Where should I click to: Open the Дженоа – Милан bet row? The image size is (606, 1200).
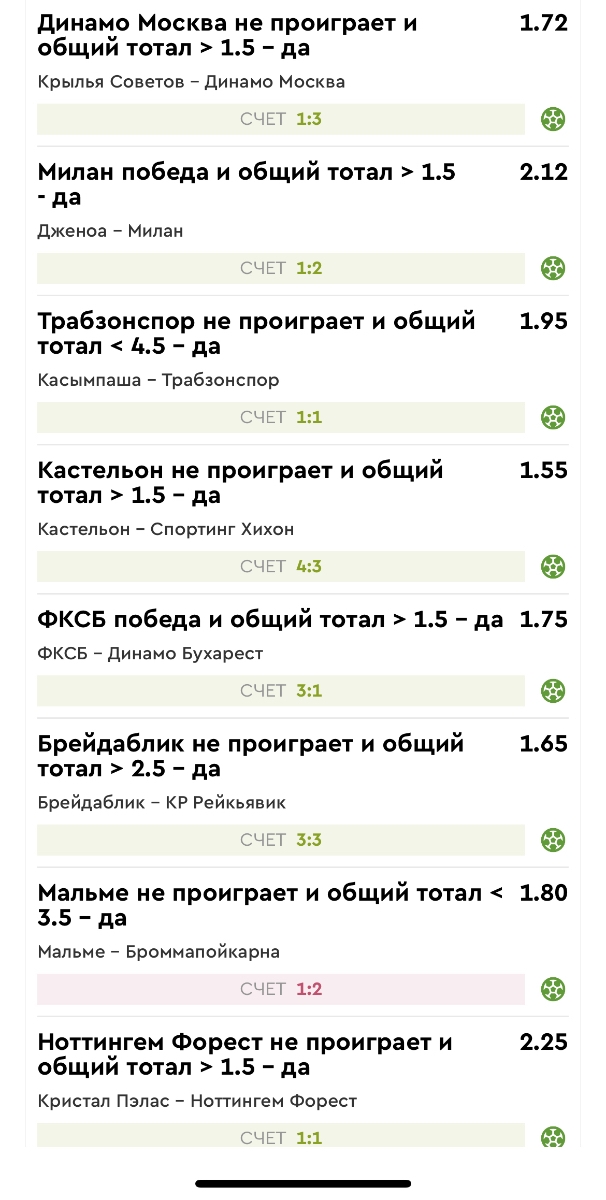coord(110,231)
